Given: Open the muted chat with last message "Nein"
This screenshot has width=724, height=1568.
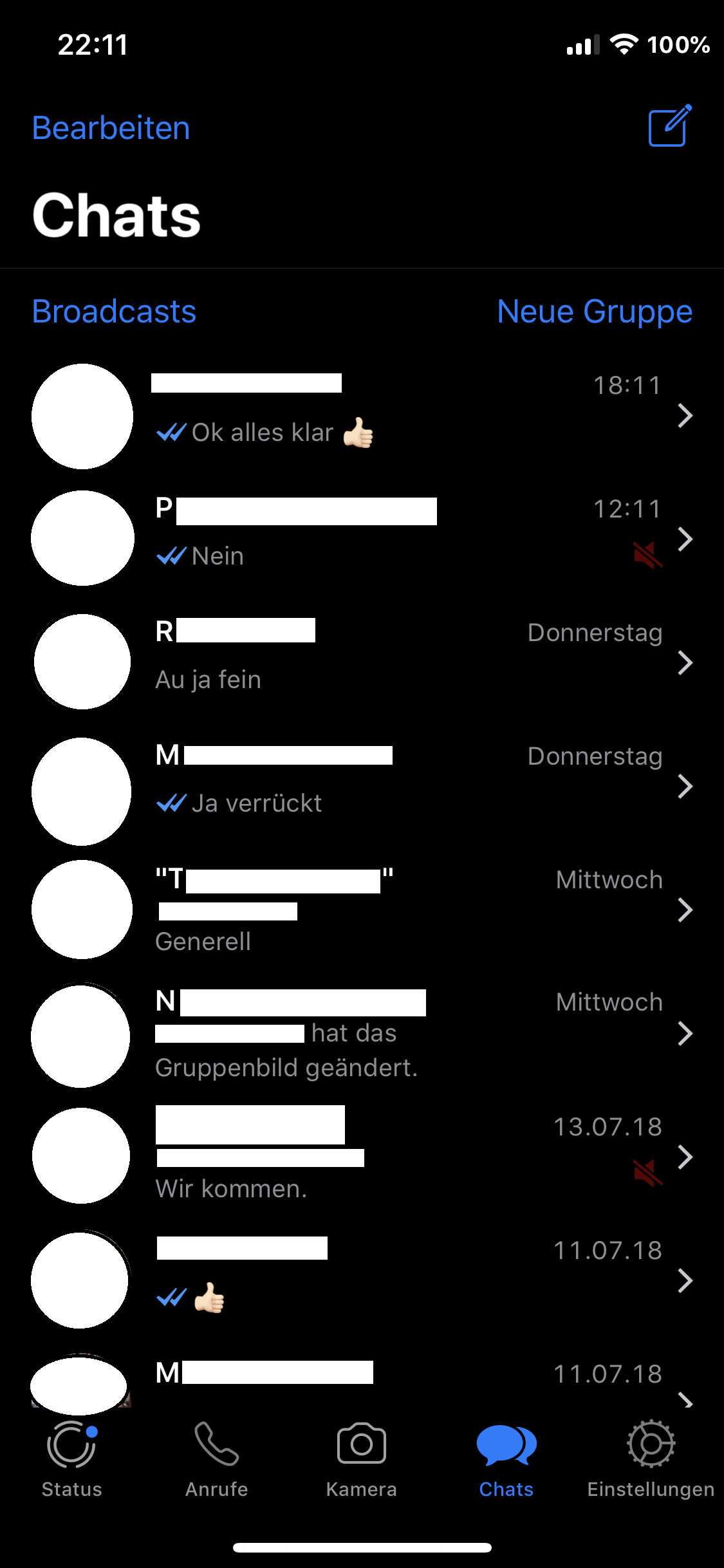Looking at the screenshot, I should pyautogui.click(x=362, y=539).
